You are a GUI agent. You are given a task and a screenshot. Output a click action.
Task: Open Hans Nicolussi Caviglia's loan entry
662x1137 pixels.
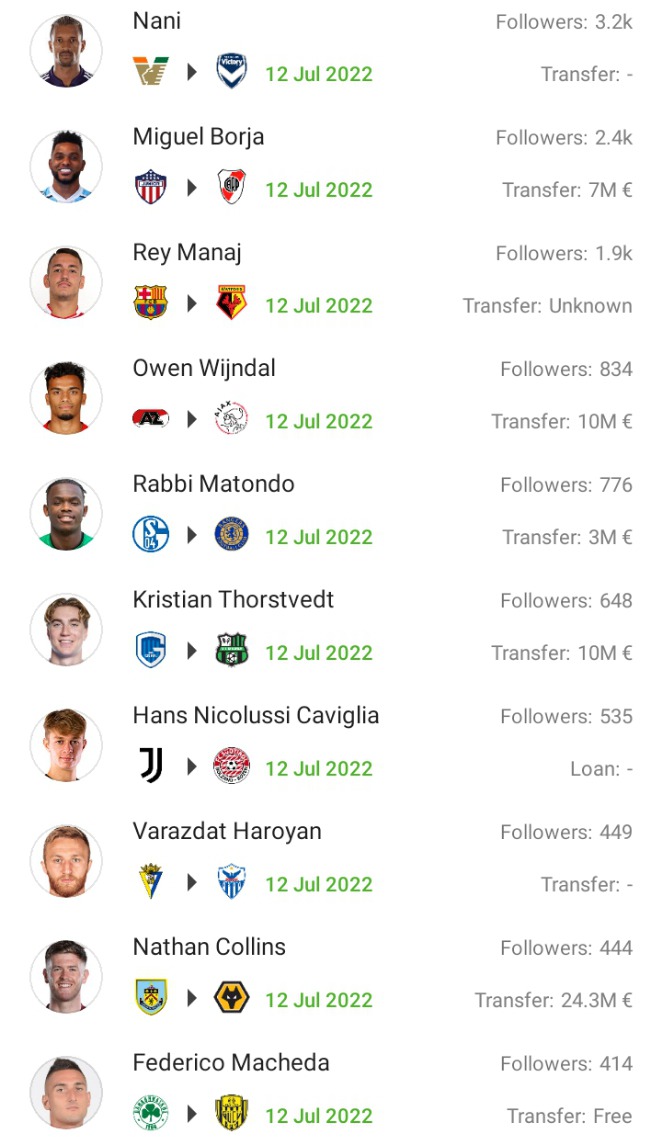click(331, 745)
